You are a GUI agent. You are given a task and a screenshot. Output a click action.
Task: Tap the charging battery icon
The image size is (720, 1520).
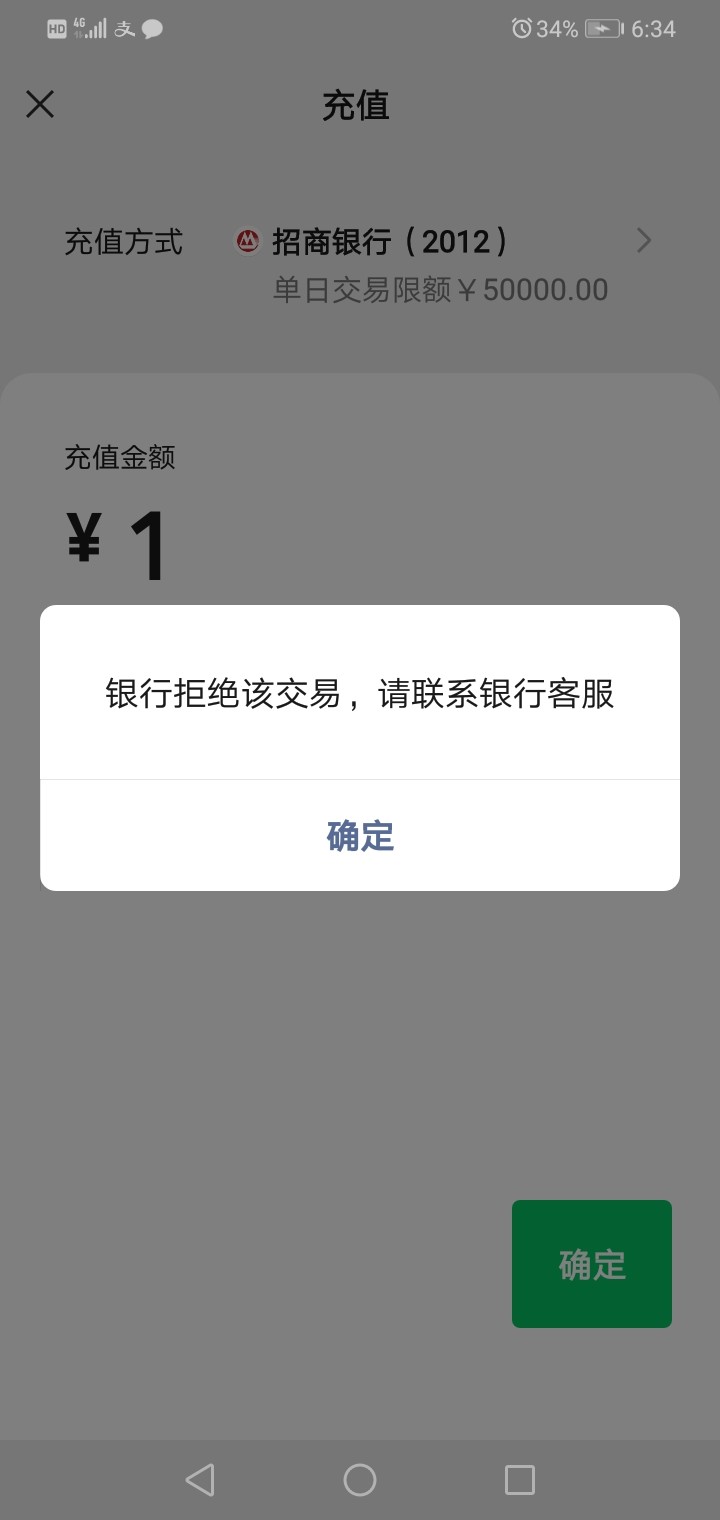tap(601, 27)
